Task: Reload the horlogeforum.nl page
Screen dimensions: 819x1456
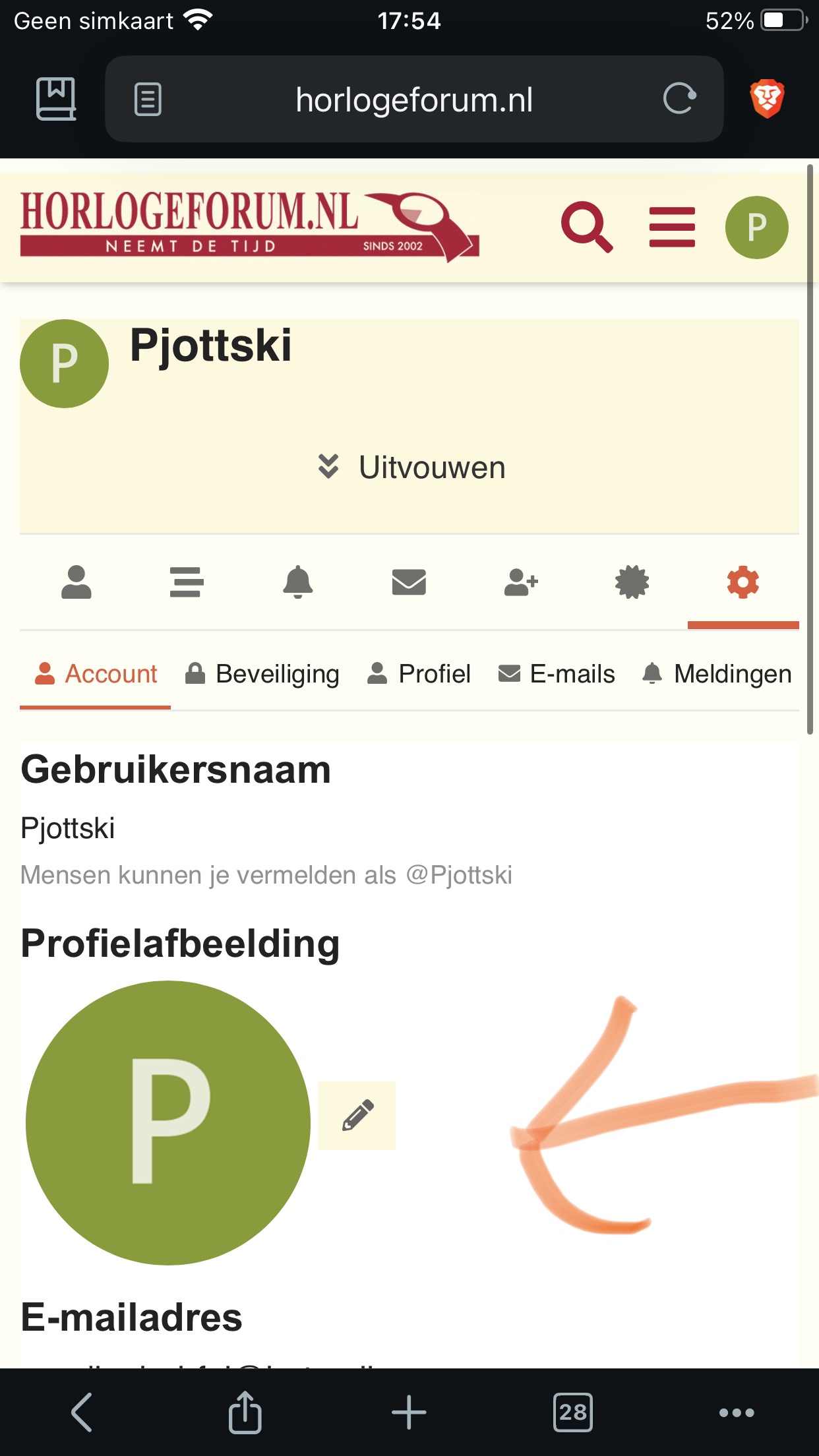Action: pyautogui.click(x=679, y=99)
